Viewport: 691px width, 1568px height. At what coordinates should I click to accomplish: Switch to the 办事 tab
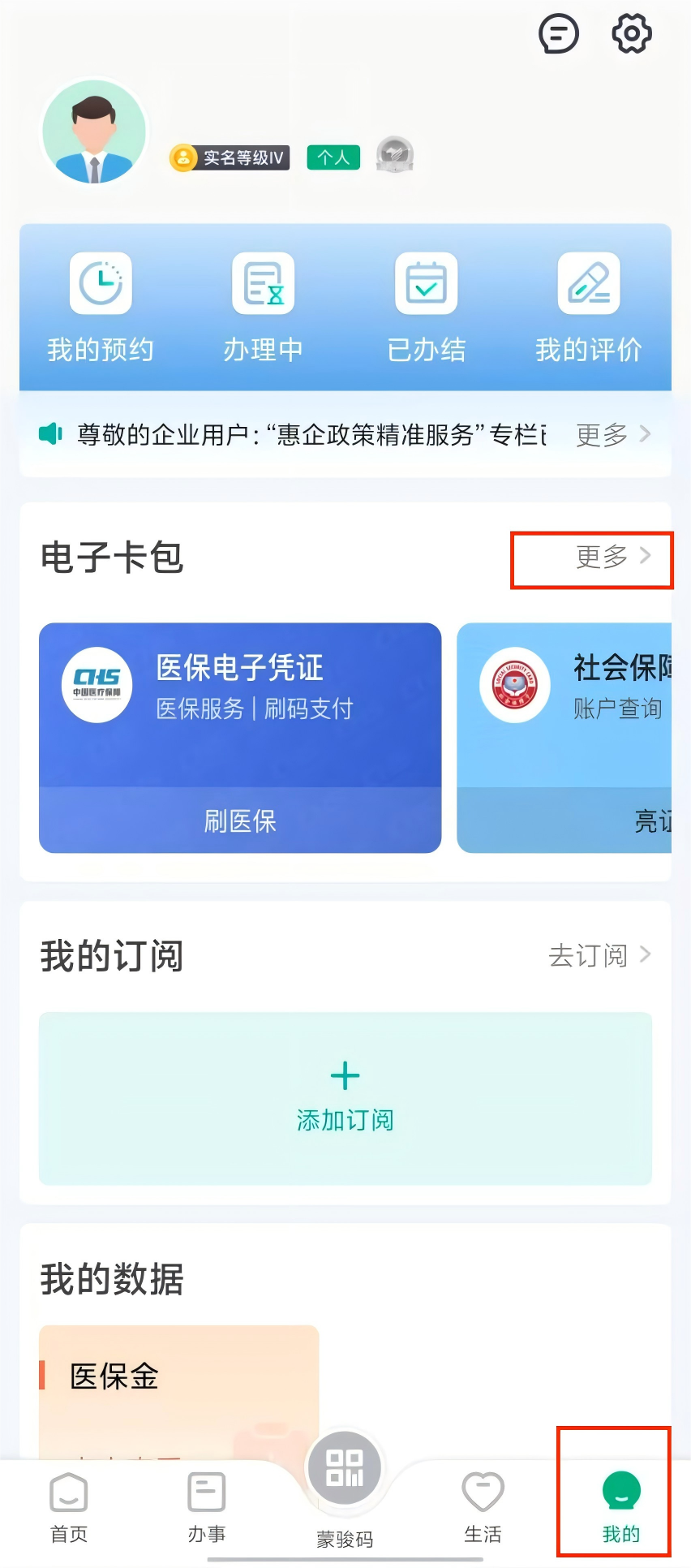[207, 1508]
